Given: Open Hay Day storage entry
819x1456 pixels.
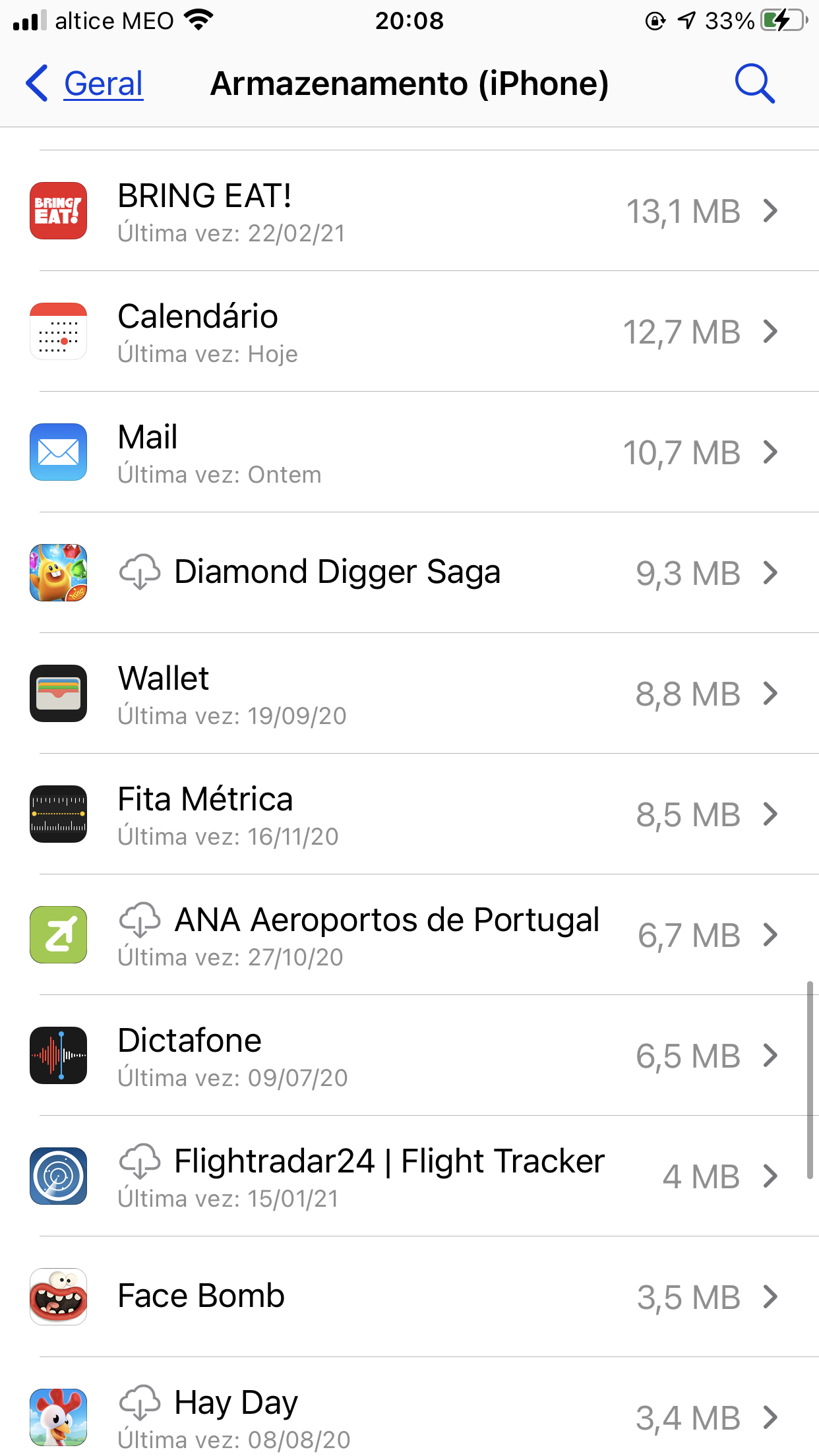Looking at the screenshot, I should click(x=409, y=1418).
